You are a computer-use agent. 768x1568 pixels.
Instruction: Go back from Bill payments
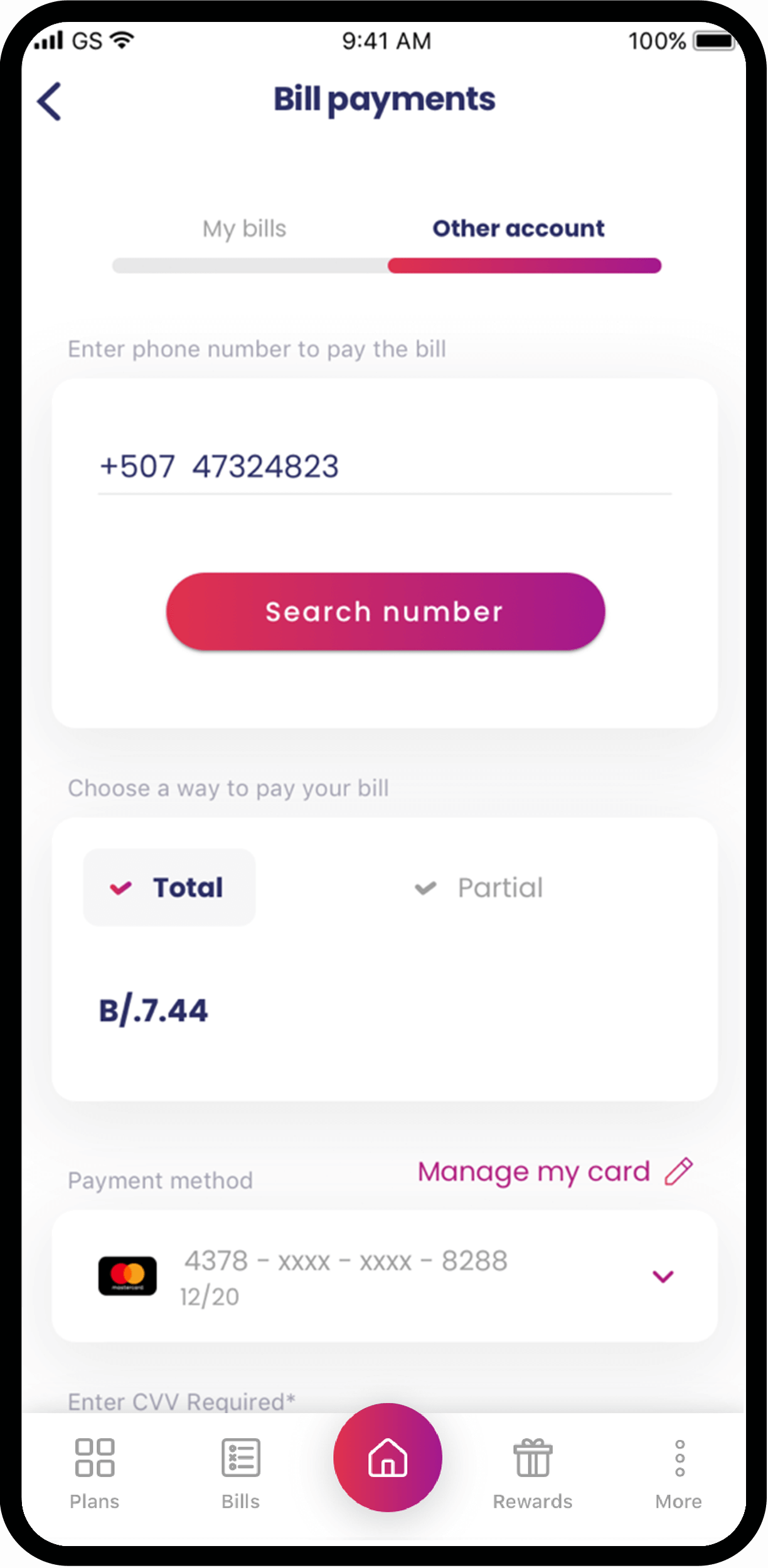(50, 101)
